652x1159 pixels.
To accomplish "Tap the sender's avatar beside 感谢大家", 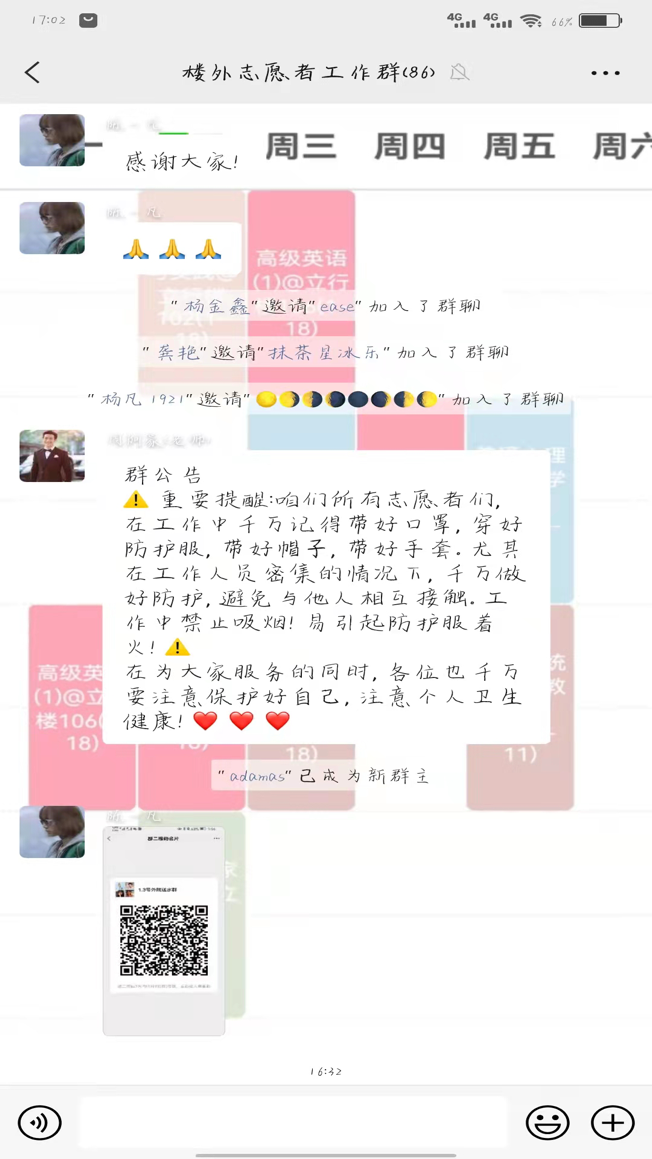I will click(52, 140).
